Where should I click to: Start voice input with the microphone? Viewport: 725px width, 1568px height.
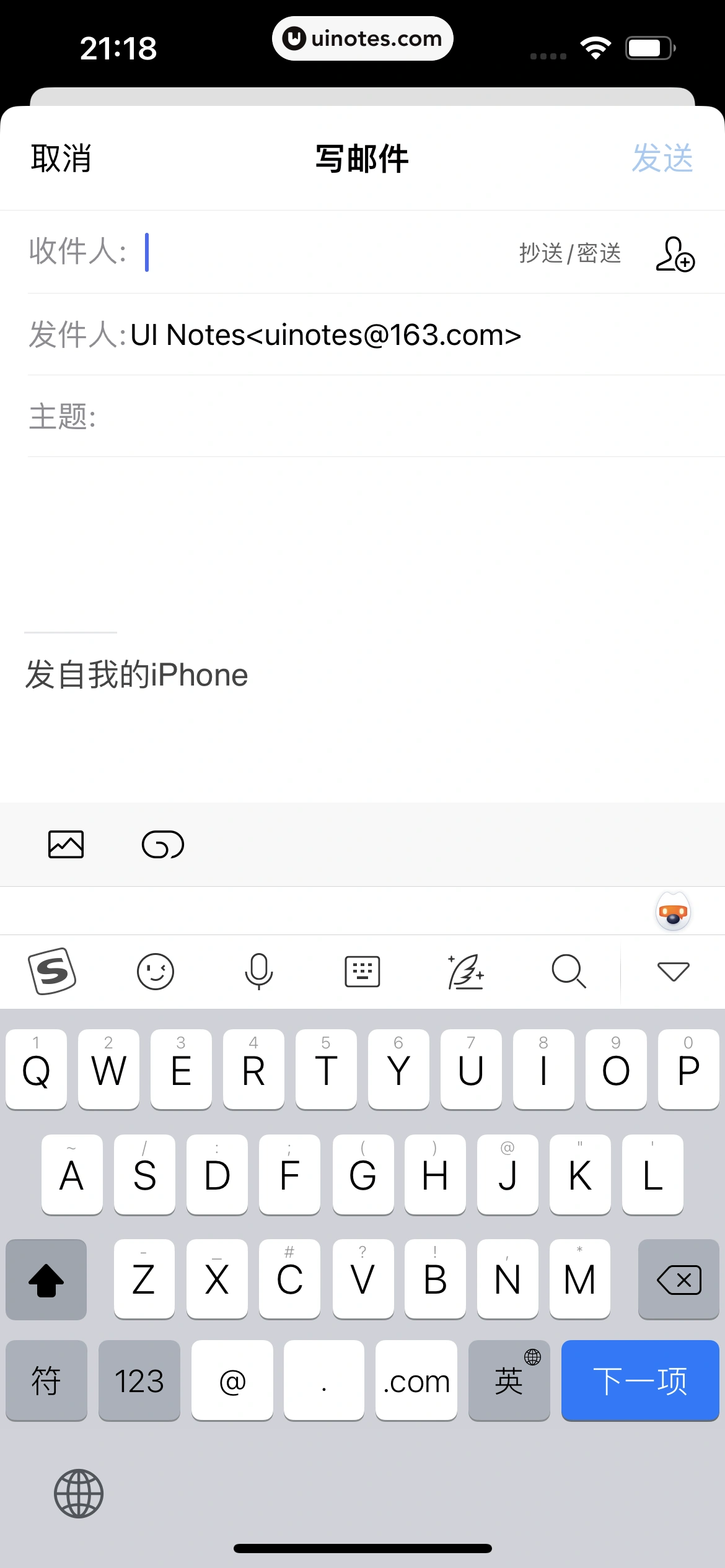(x=258, y=971)
